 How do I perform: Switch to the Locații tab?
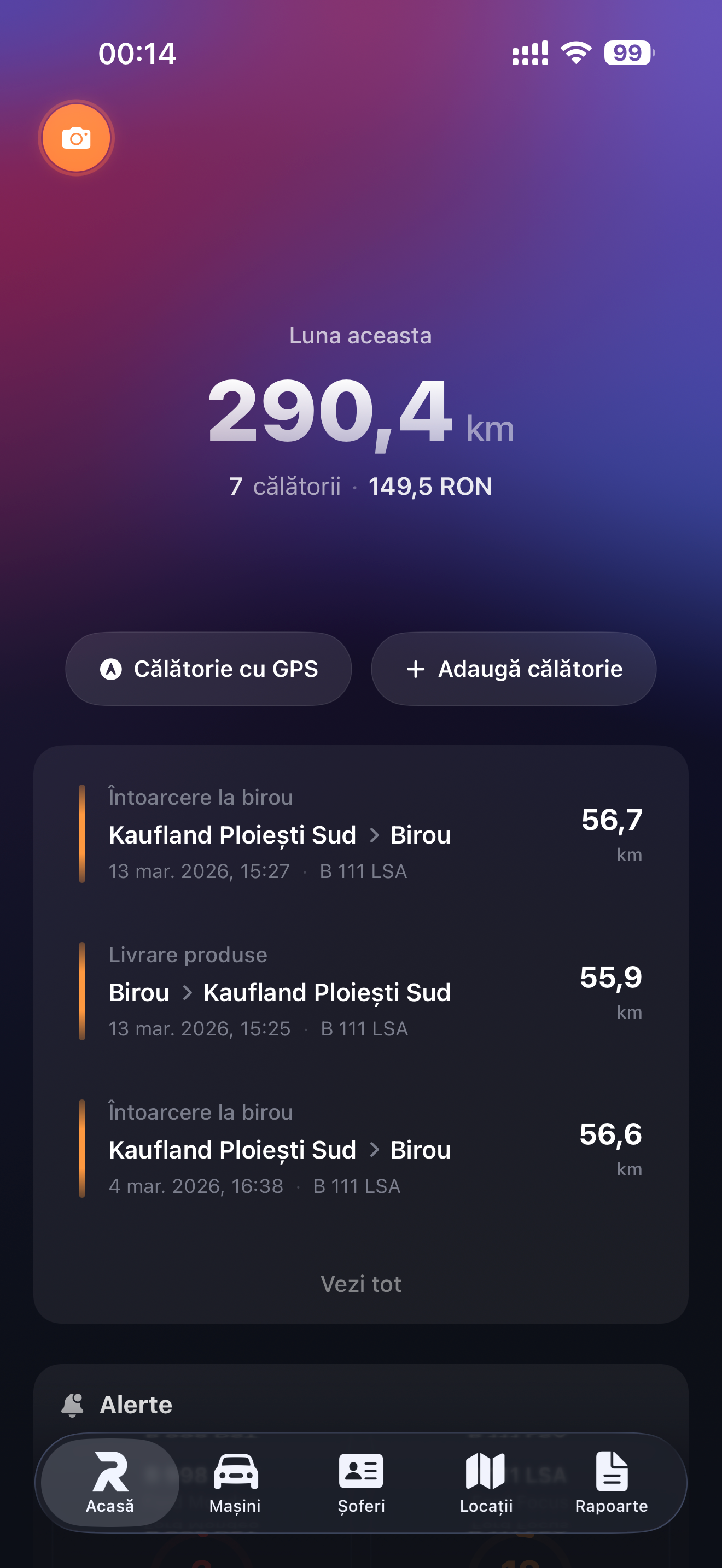click(486, 1483)
